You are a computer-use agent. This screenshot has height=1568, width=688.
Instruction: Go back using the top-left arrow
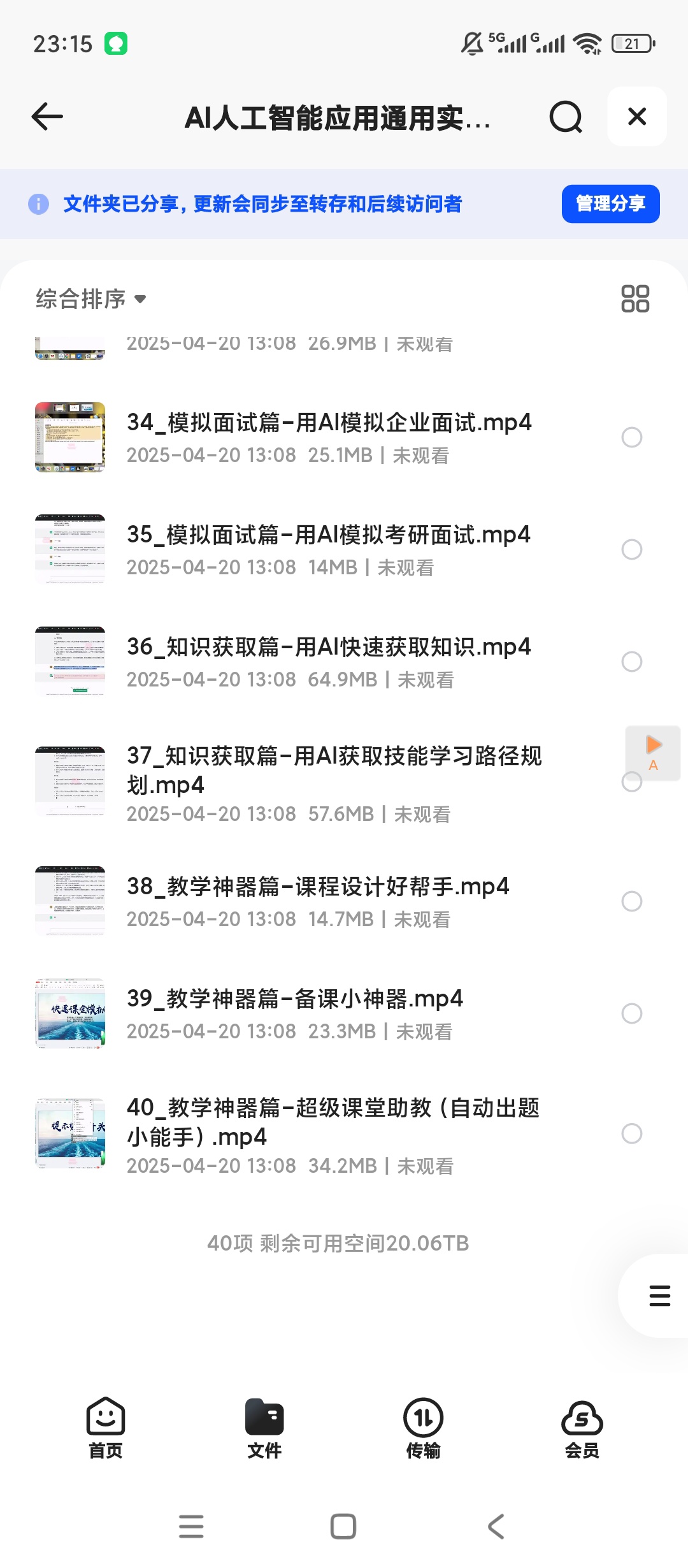click(47, 117)
